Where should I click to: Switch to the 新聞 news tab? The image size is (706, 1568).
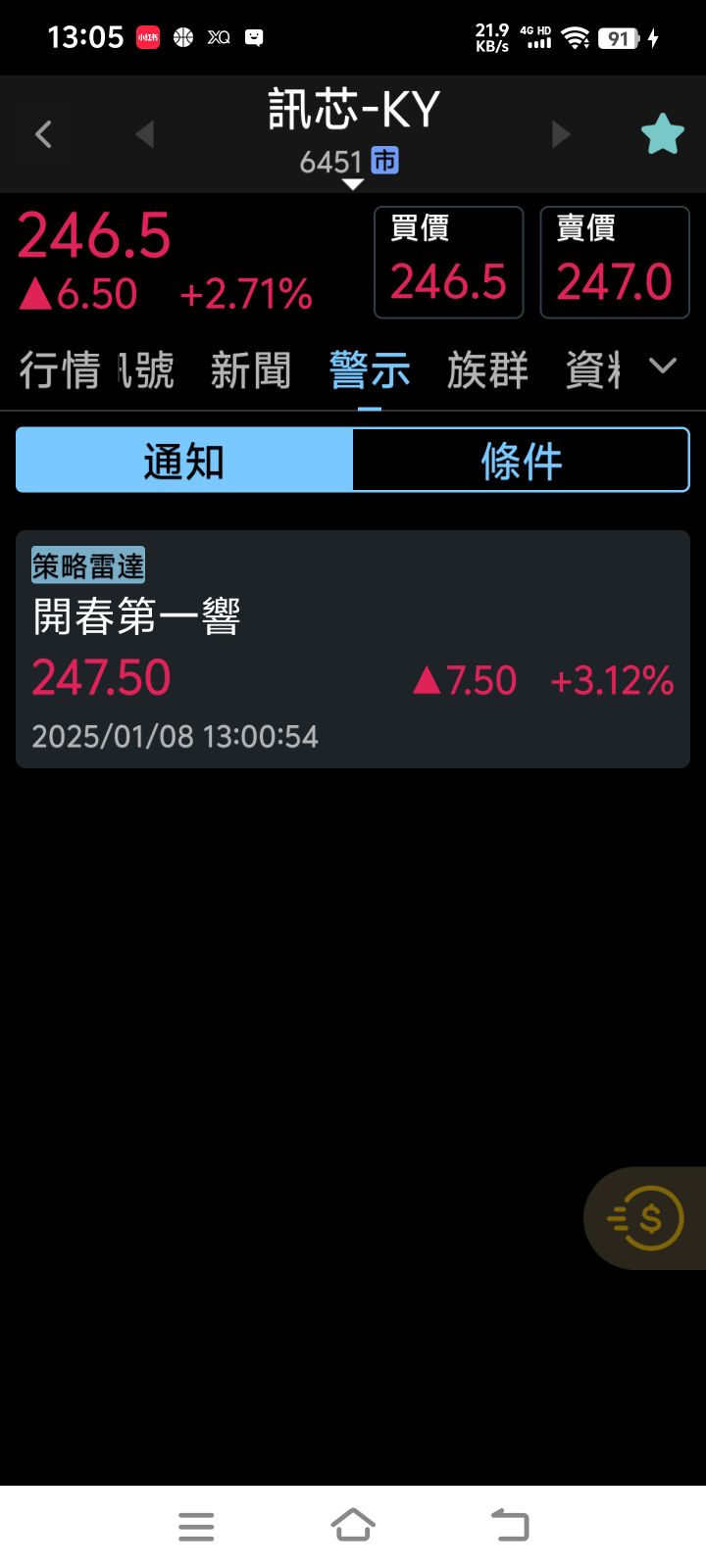pyautogui.click(x=251, y=370)
